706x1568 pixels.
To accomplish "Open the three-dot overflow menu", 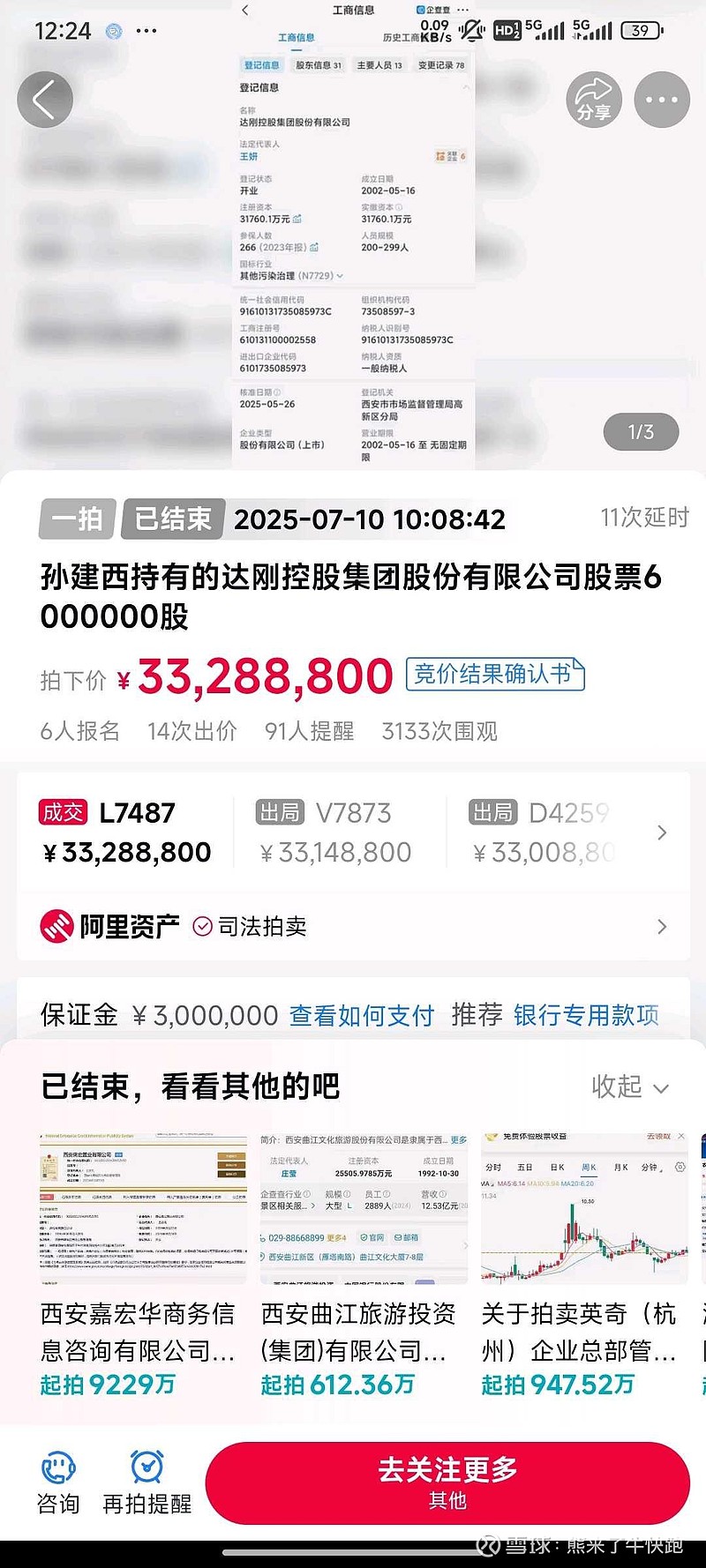I will [662, 100].
